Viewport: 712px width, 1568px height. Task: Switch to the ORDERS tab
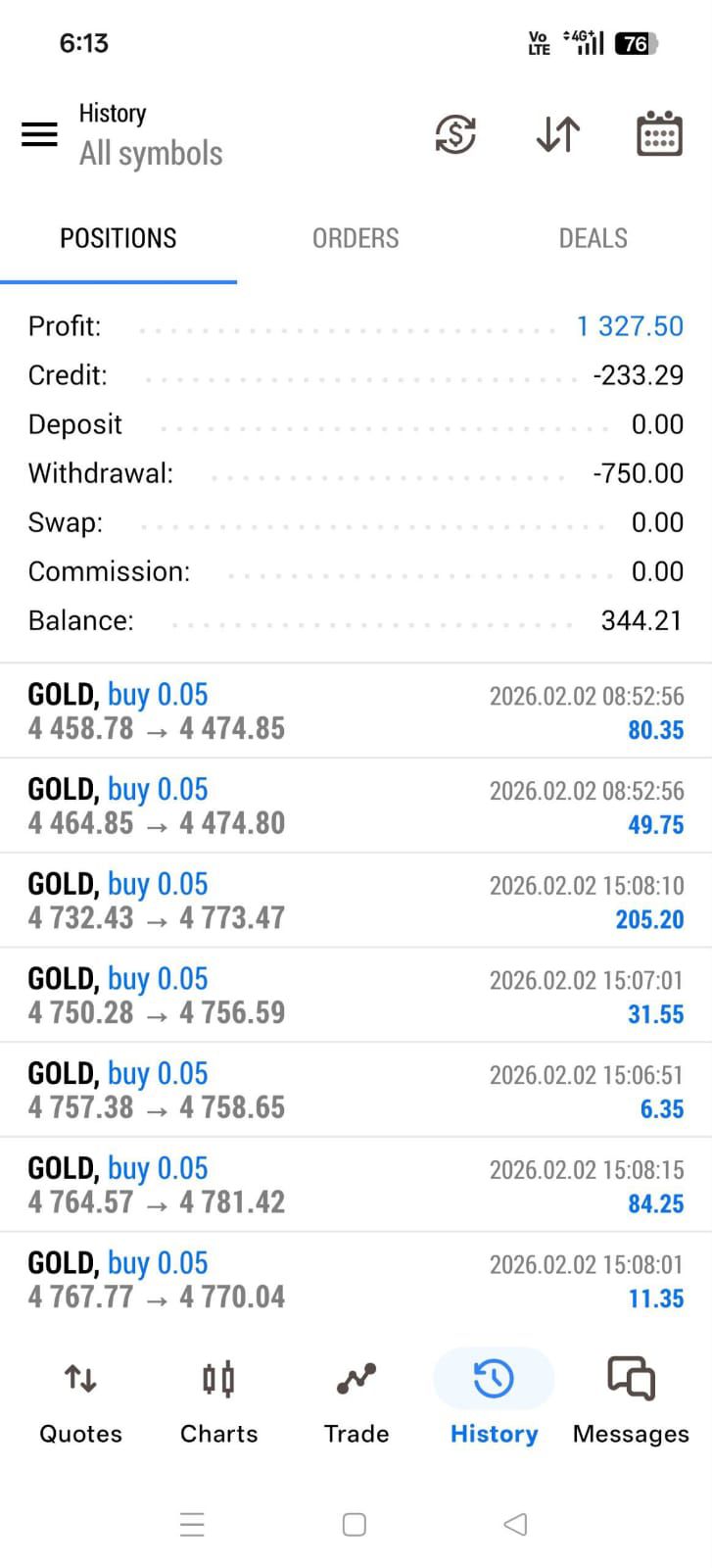356,238
